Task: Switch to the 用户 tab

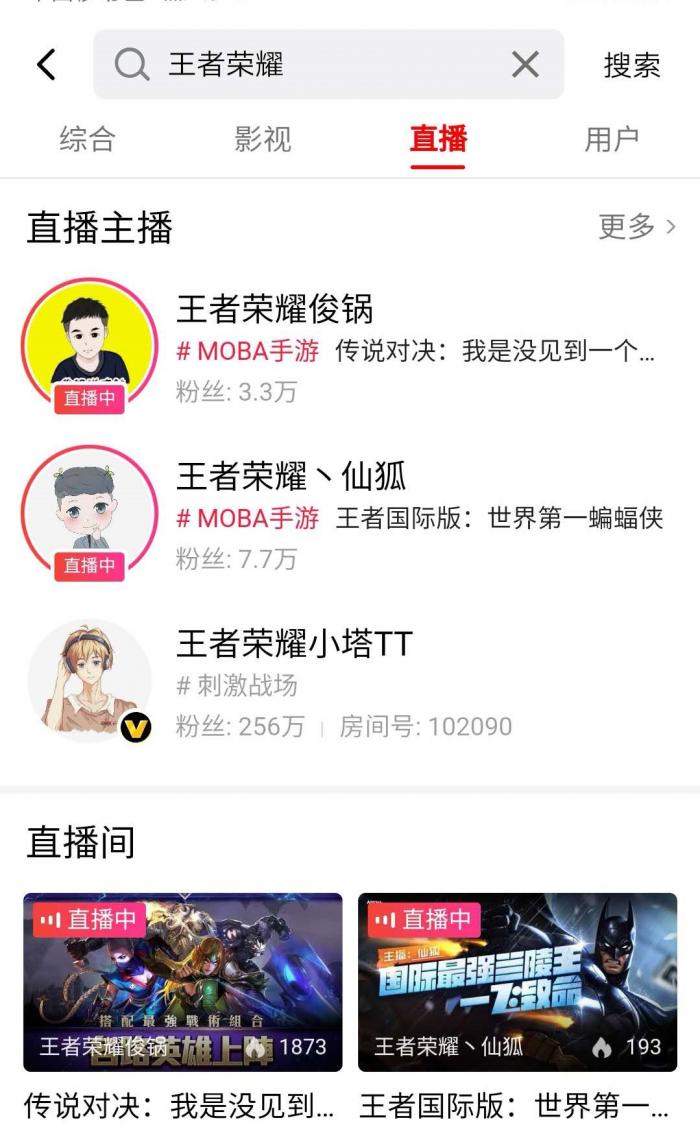Action: (611, 138)
